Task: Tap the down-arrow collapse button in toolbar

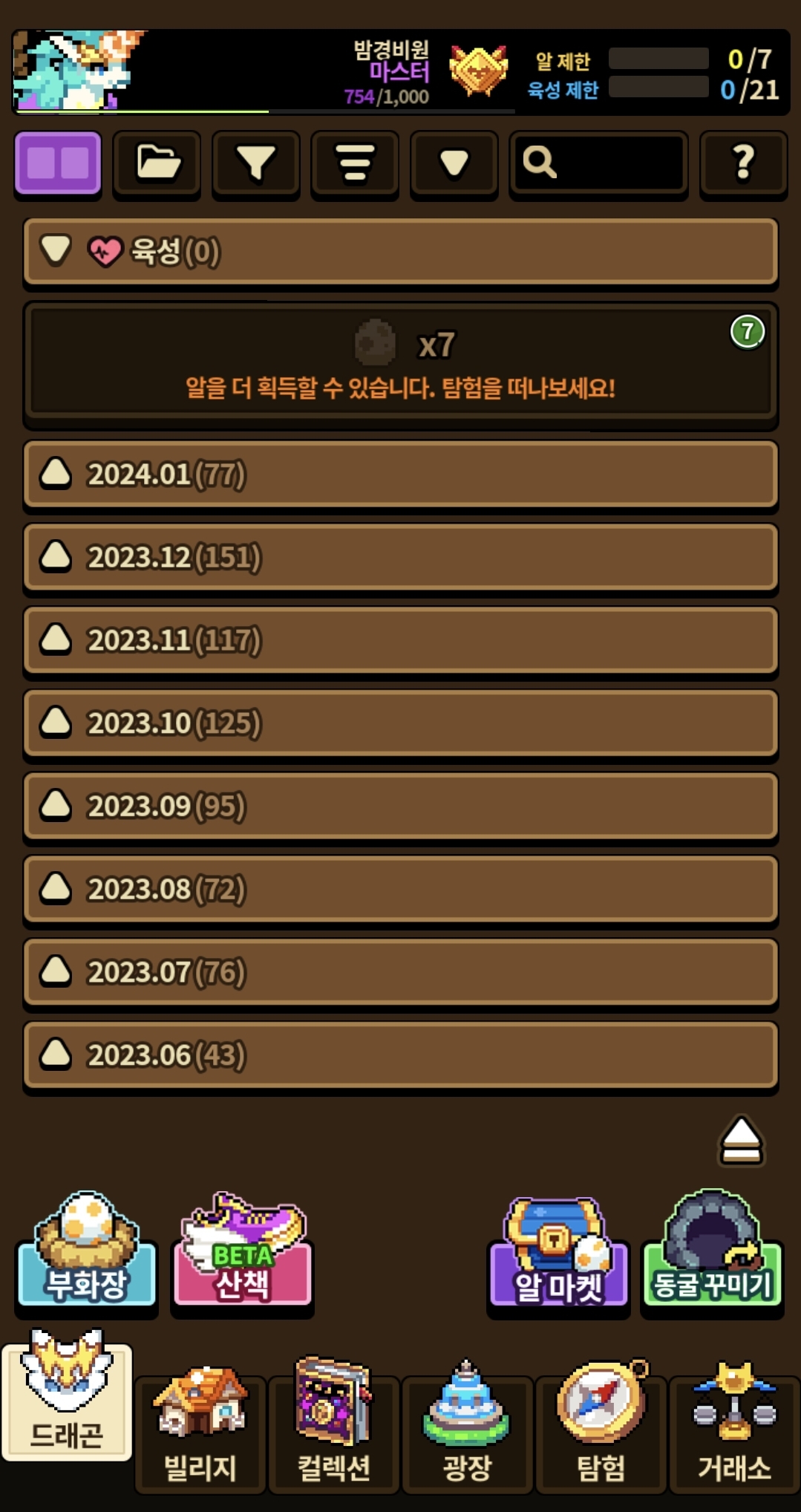Action: pyautogui.click(x=454, y=163)
